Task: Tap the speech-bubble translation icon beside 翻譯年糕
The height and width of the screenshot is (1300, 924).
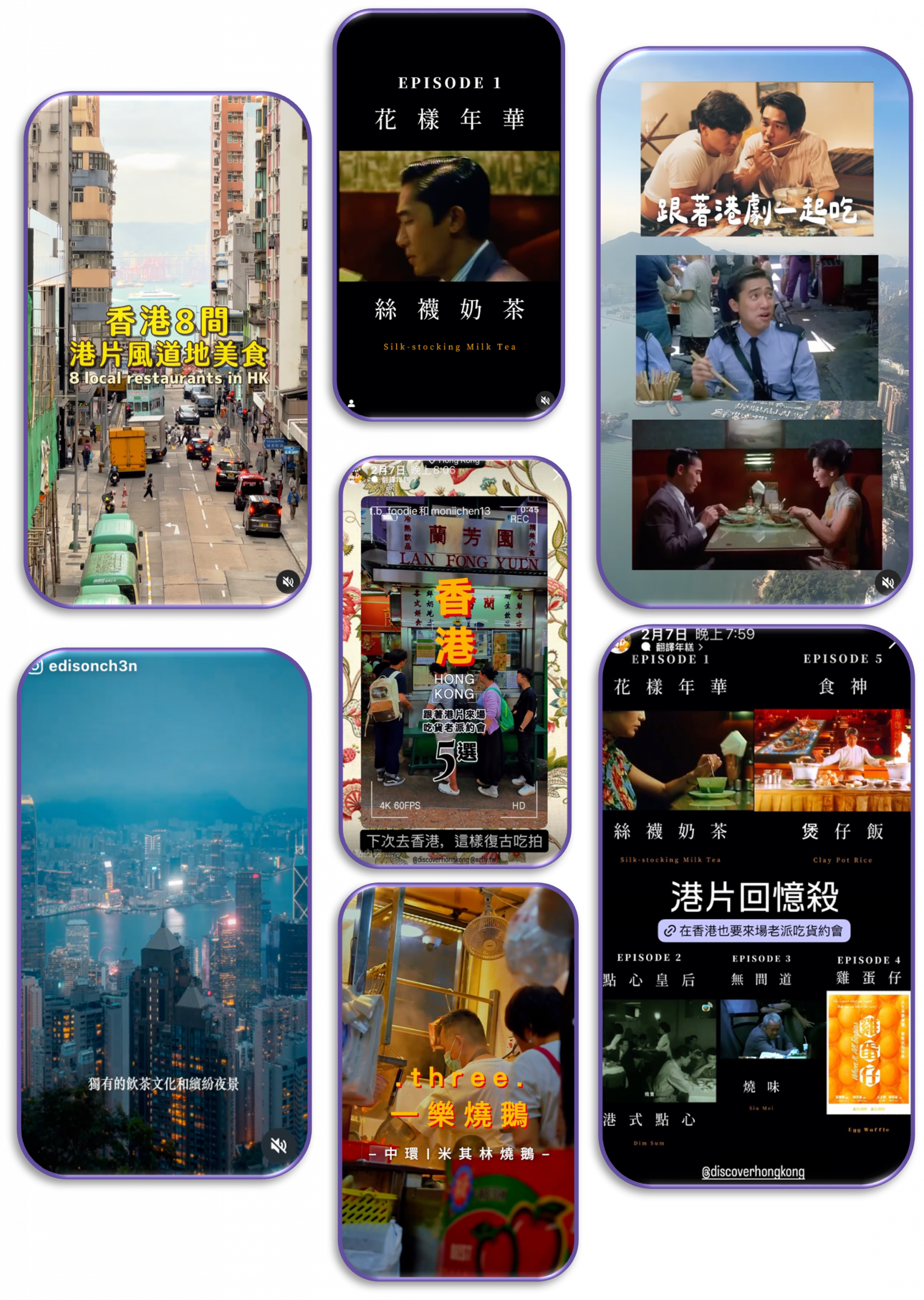Action: [375, 479]
